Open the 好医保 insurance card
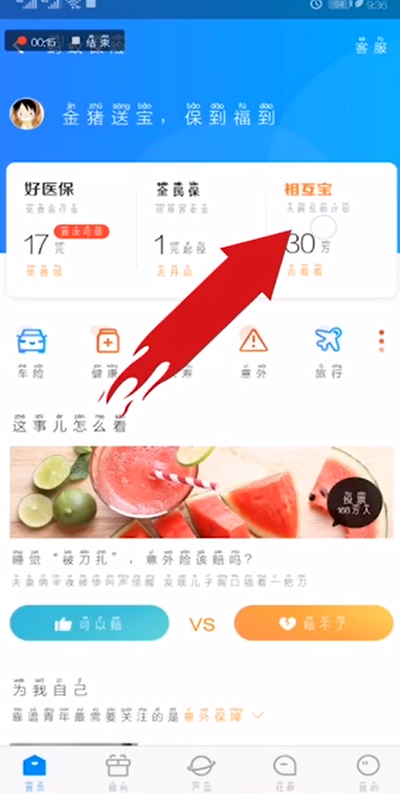 click(71, 230)
